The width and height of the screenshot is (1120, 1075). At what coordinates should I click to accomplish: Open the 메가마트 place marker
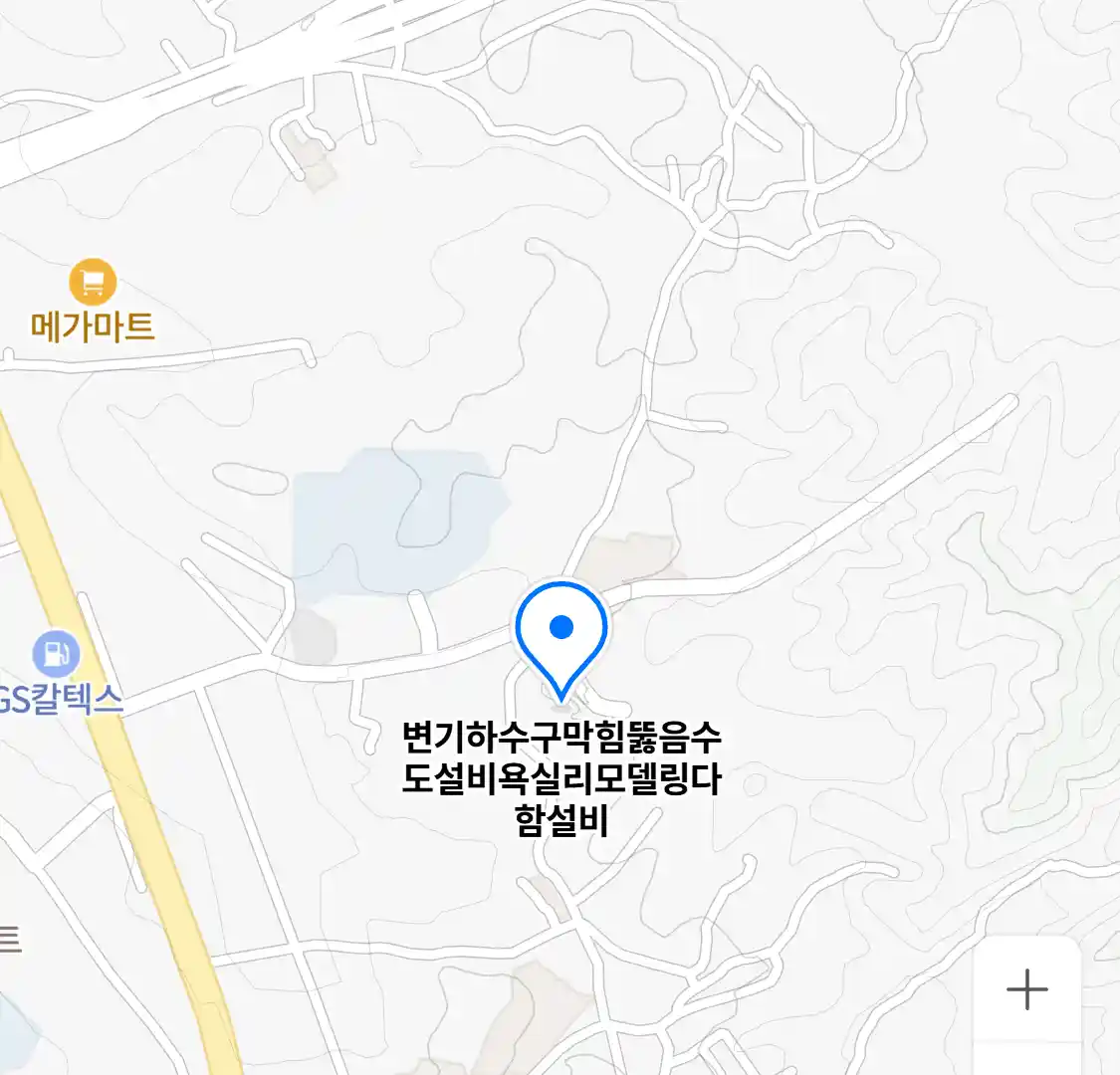(93, 283)
